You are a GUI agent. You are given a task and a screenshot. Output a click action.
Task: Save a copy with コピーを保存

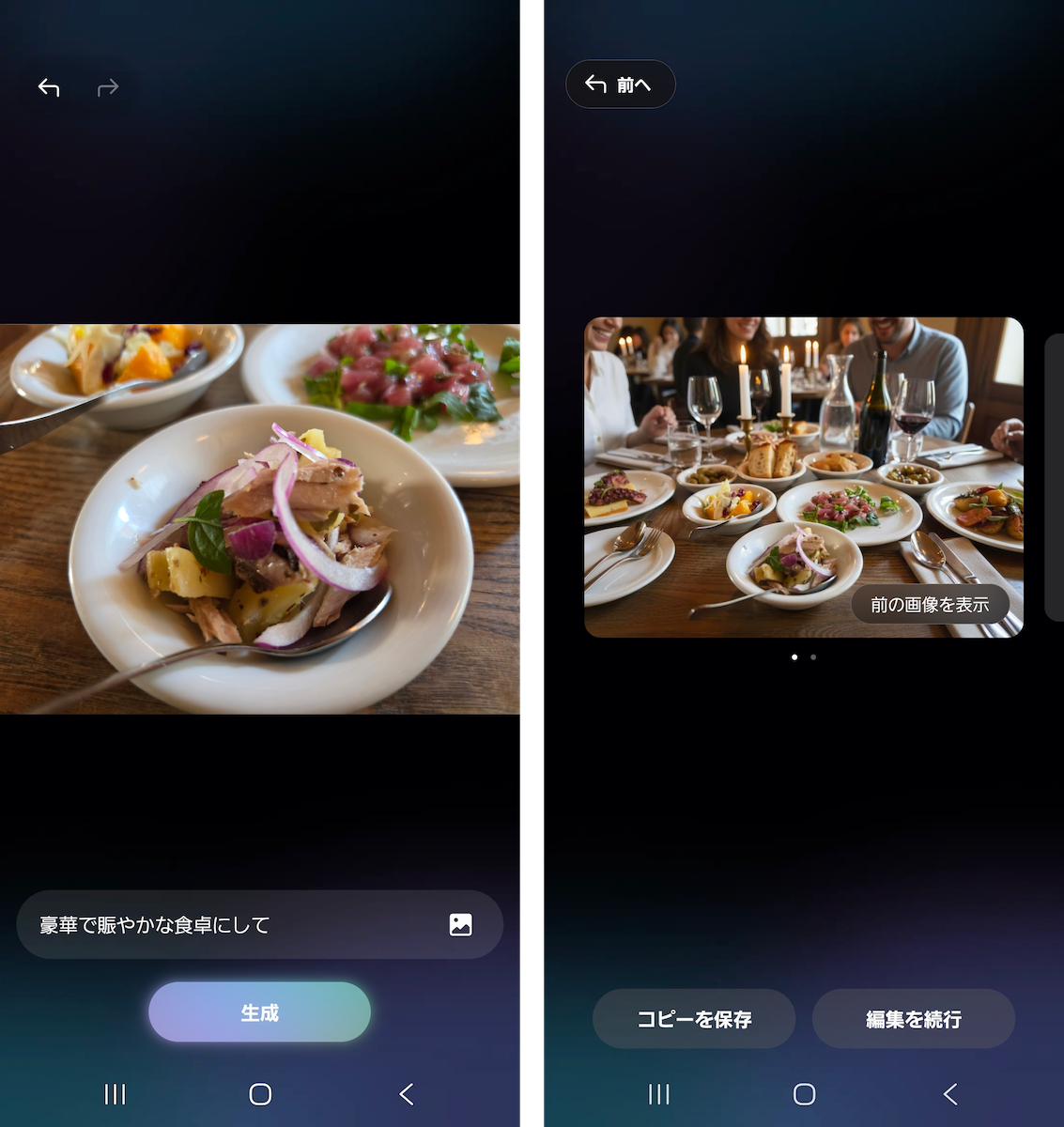[x=694, y=1019]
